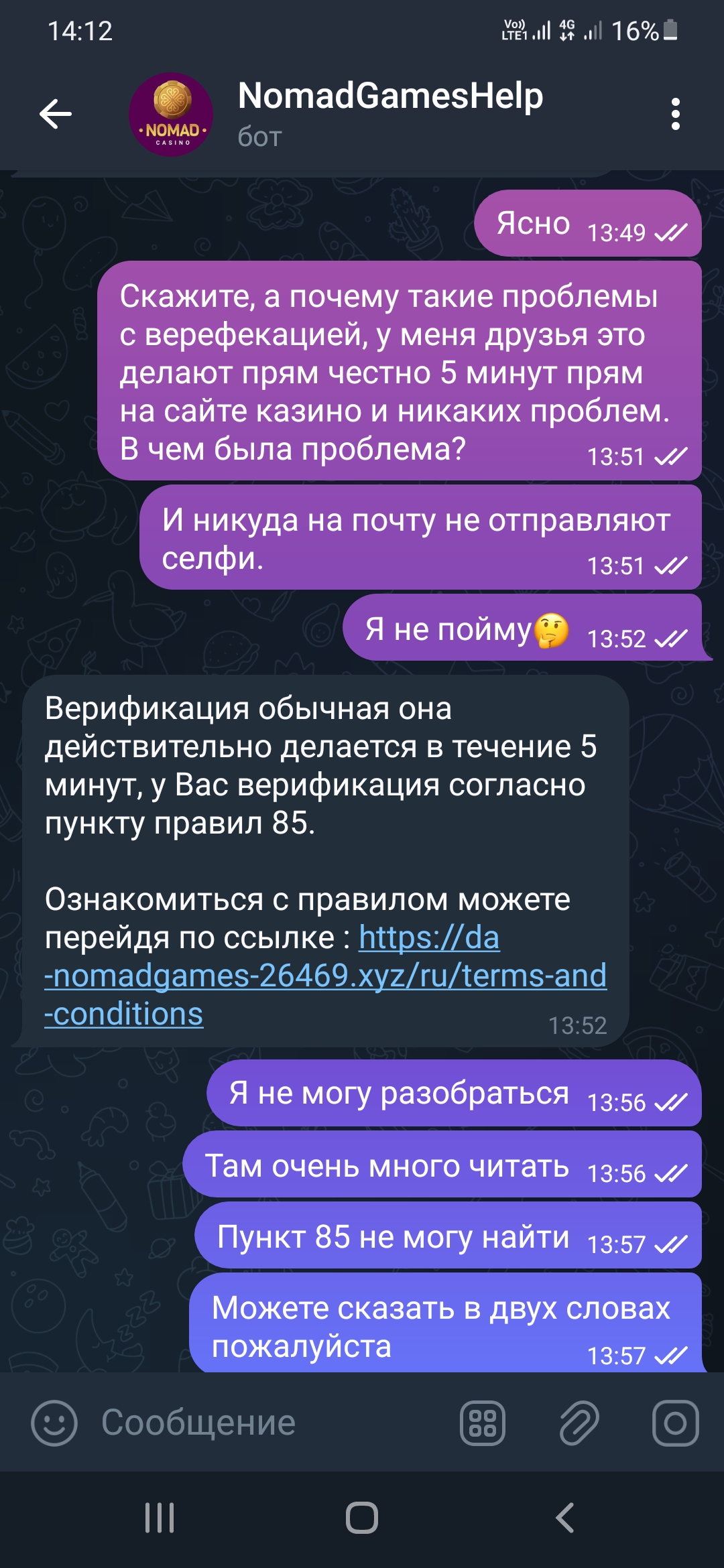Open the camera icon in the input bar
Viewport: 724px width, 1568px height.
pos(675,1423)
